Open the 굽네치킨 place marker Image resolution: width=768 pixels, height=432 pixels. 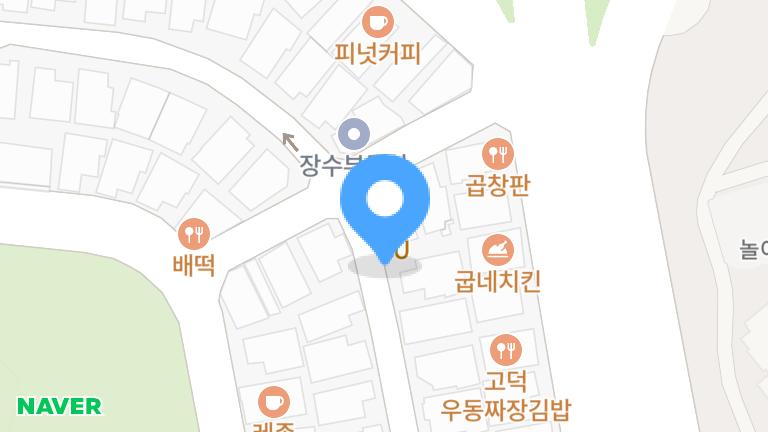coord(497,249)
